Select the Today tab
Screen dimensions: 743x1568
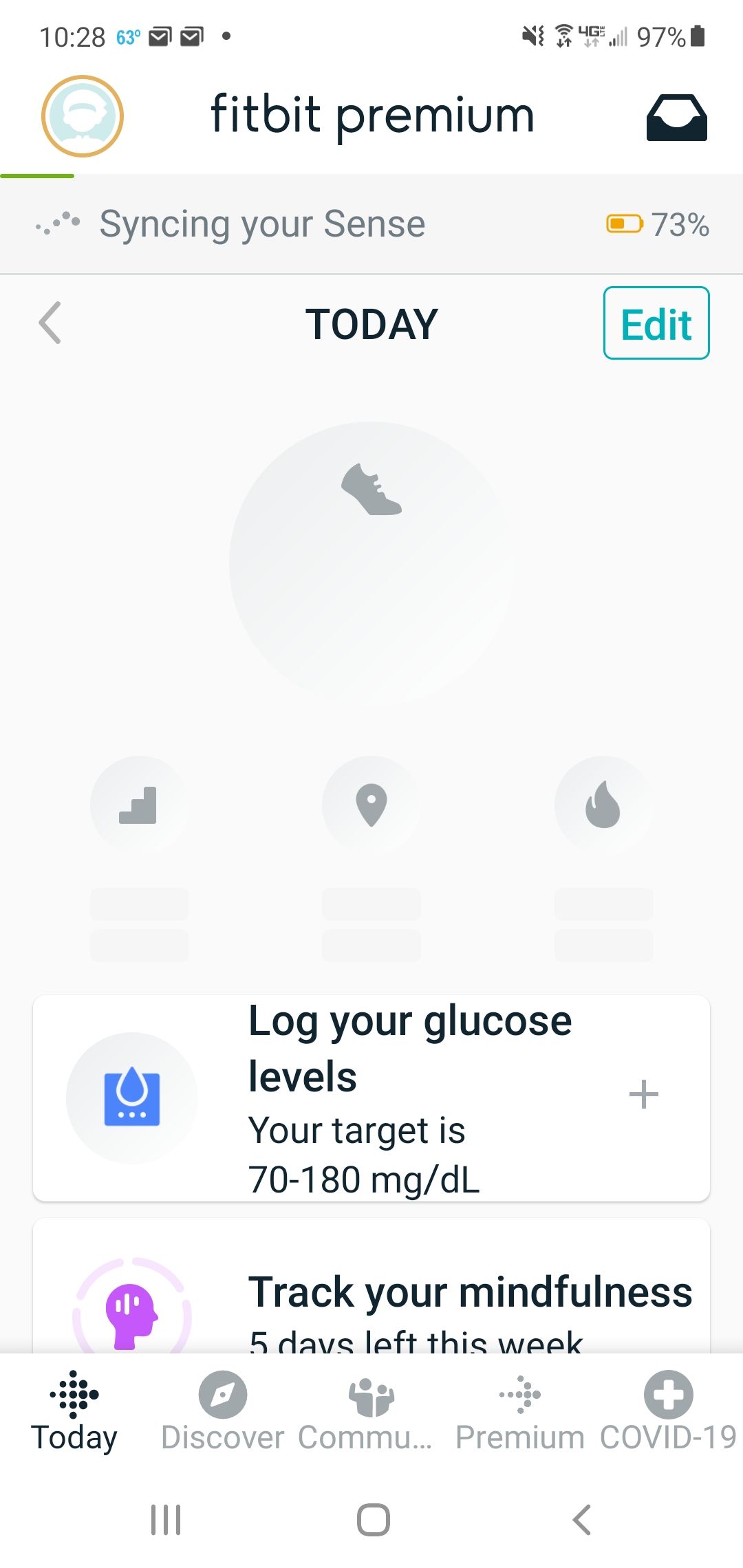[x=74, y=1411]
